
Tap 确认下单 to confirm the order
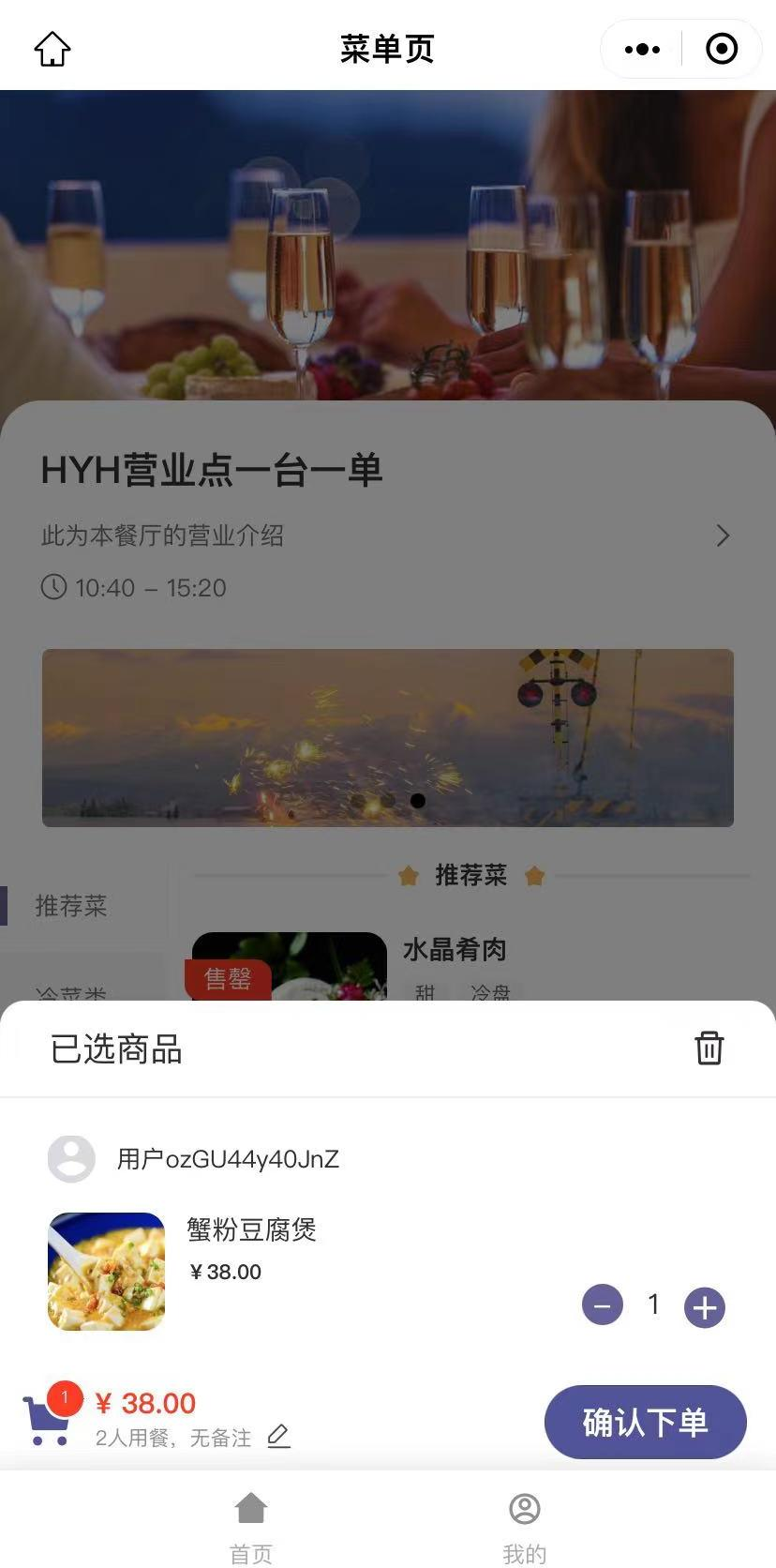pyautogui.click(x=645, y=1422)
